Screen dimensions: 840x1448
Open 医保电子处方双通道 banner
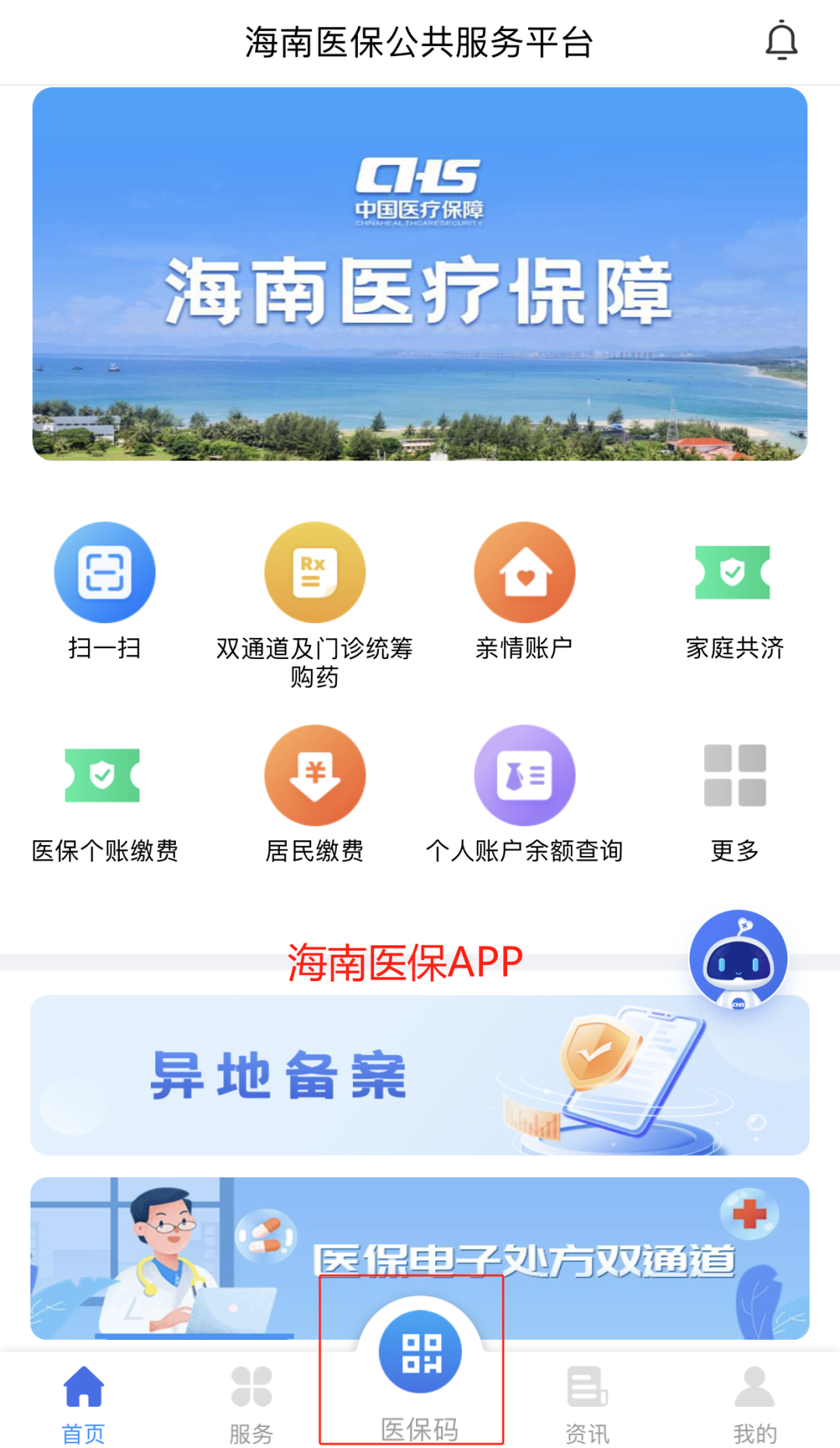tap(420, 1258)
